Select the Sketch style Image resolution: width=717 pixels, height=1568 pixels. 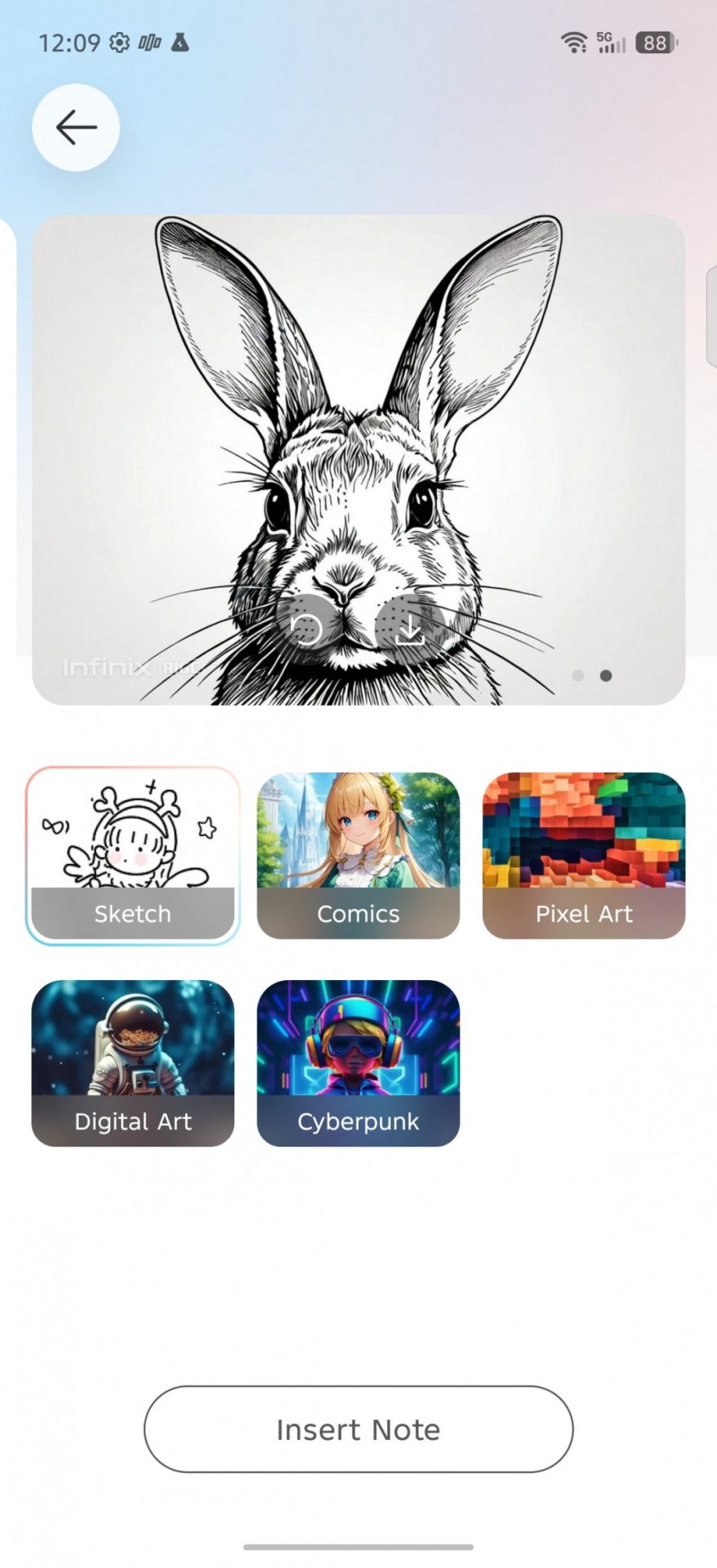pyautogui.click(x=133, y=856)
